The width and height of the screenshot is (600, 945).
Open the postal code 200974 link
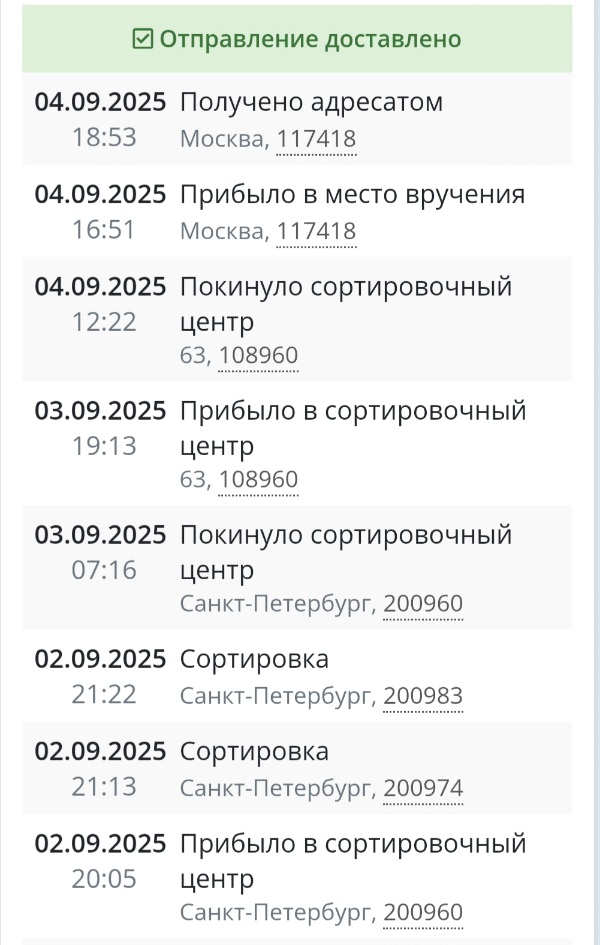pyautogui.click(x=423, y=788)
